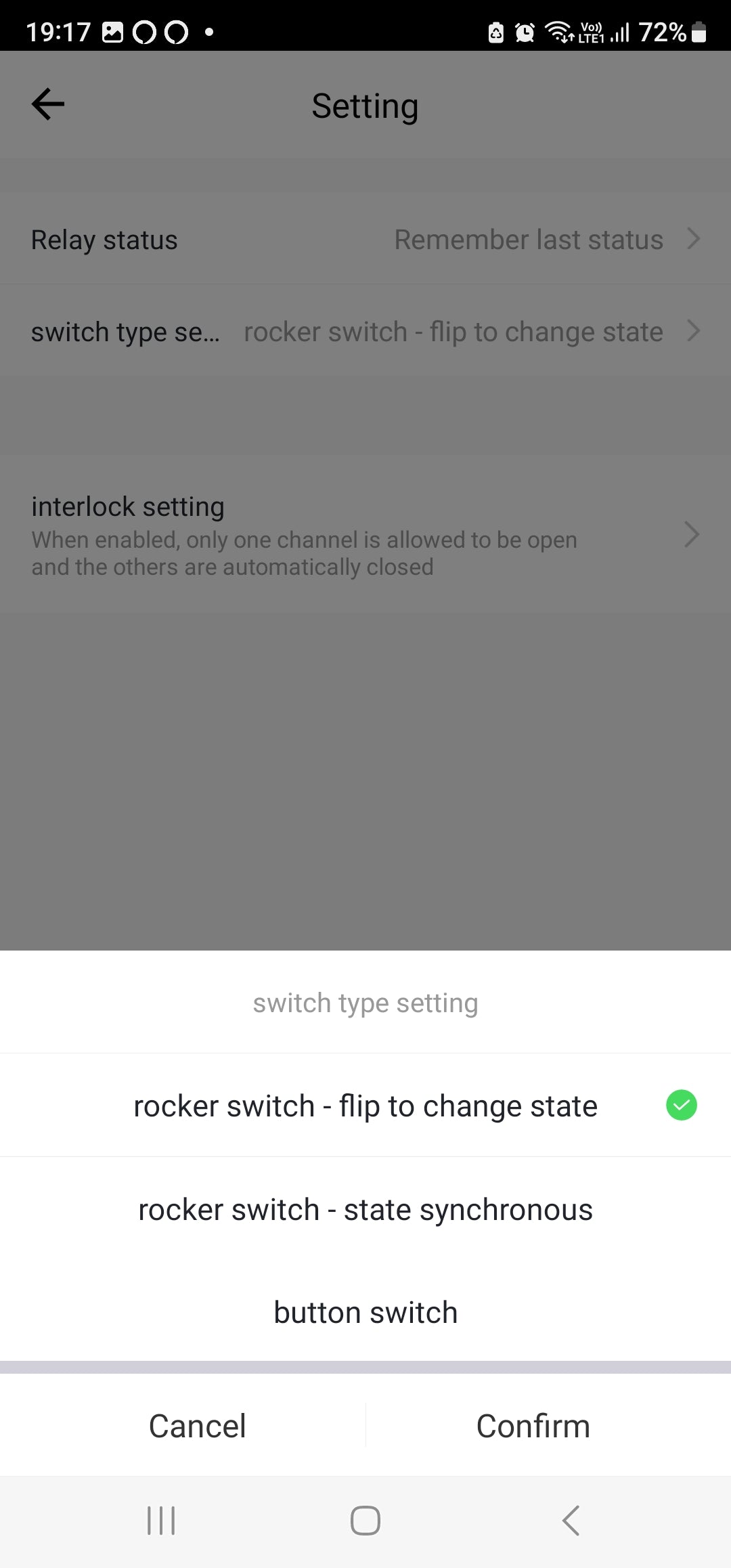Choose rocker switch - state synchronous option
The image size is (731, 1568).
(365, 1209)
